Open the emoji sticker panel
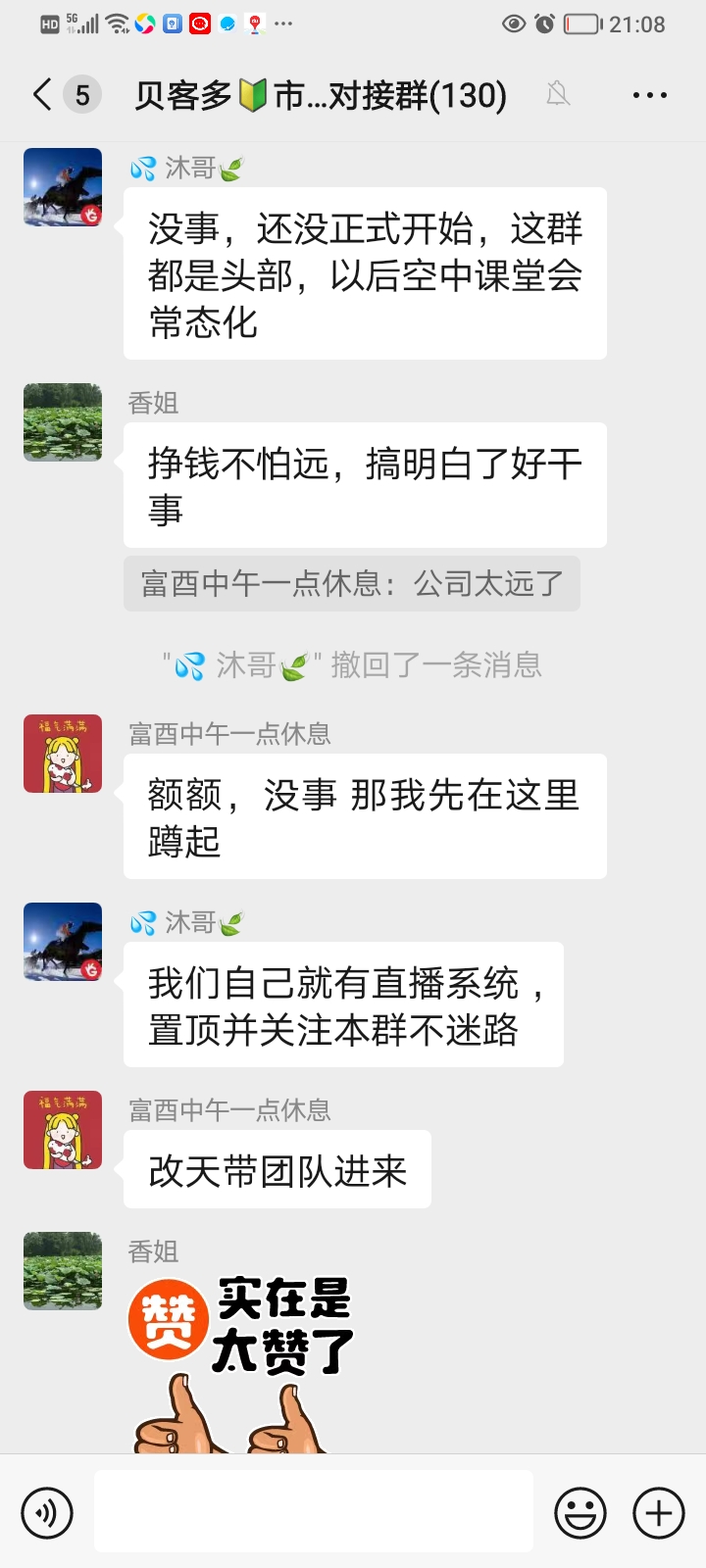Viewport: 706px width, 1568px height. pos(580,1512)
